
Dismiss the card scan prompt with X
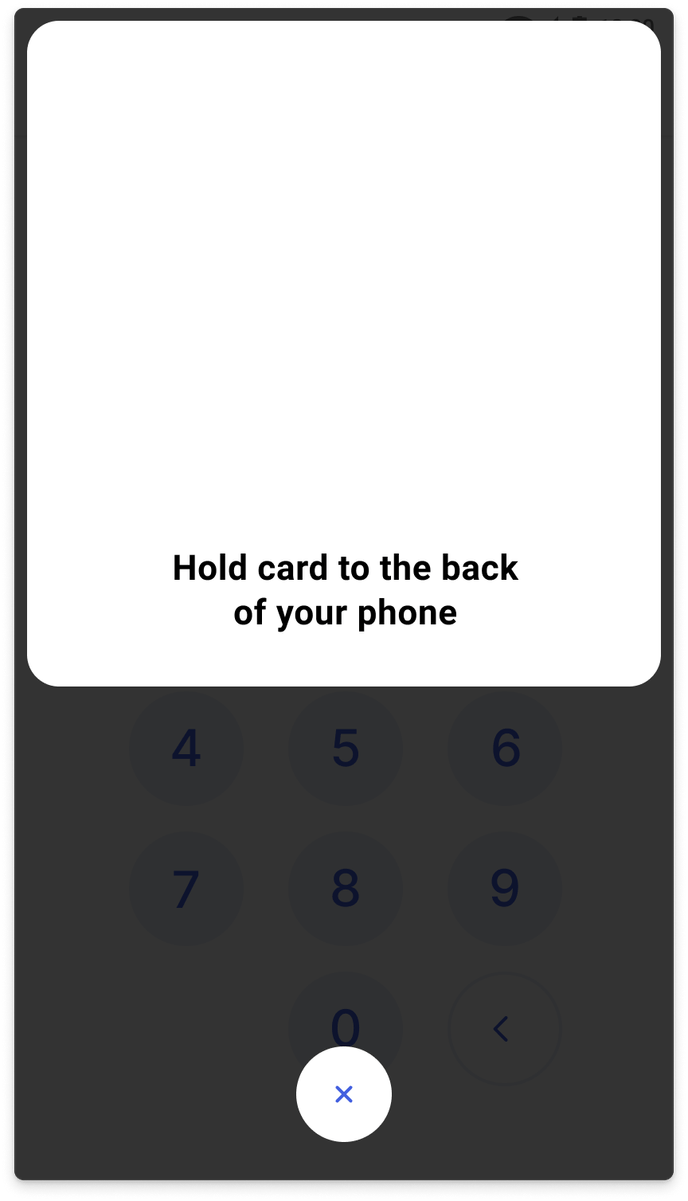pyautogui.click(x=344, y=1094)
